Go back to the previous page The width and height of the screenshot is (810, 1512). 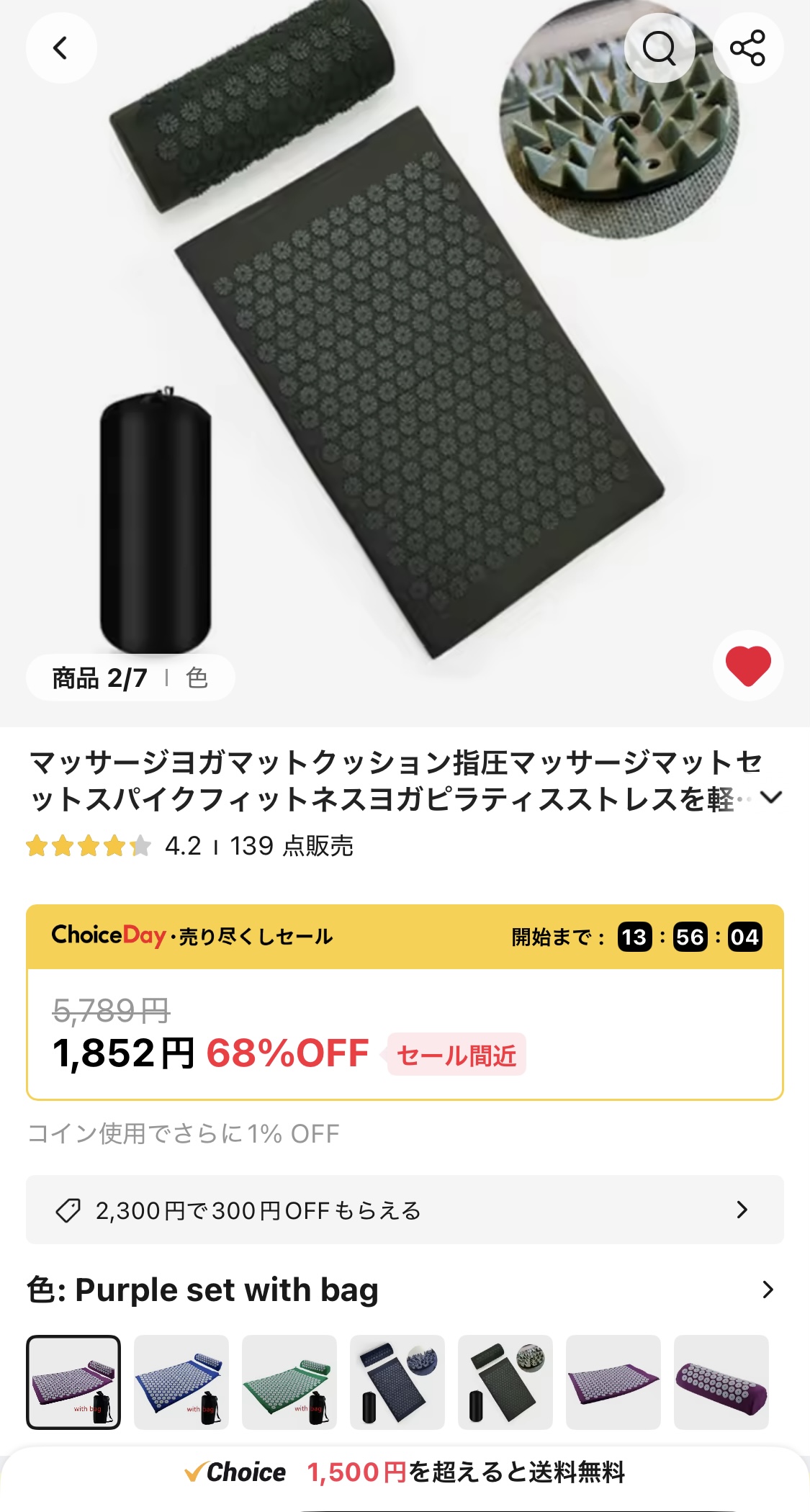point(61,48)
